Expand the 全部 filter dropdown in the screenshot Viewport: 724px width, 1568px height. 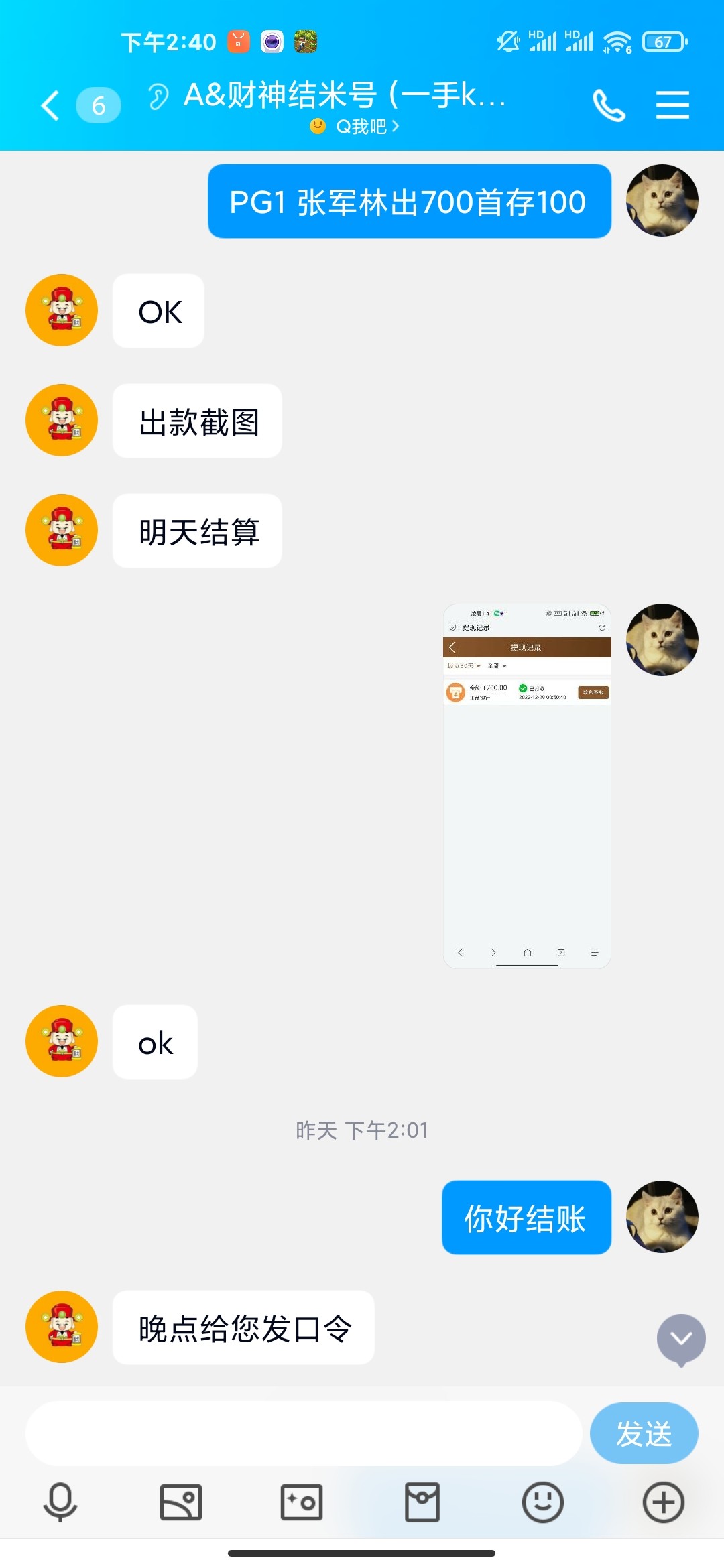click(x=499, y=666)
